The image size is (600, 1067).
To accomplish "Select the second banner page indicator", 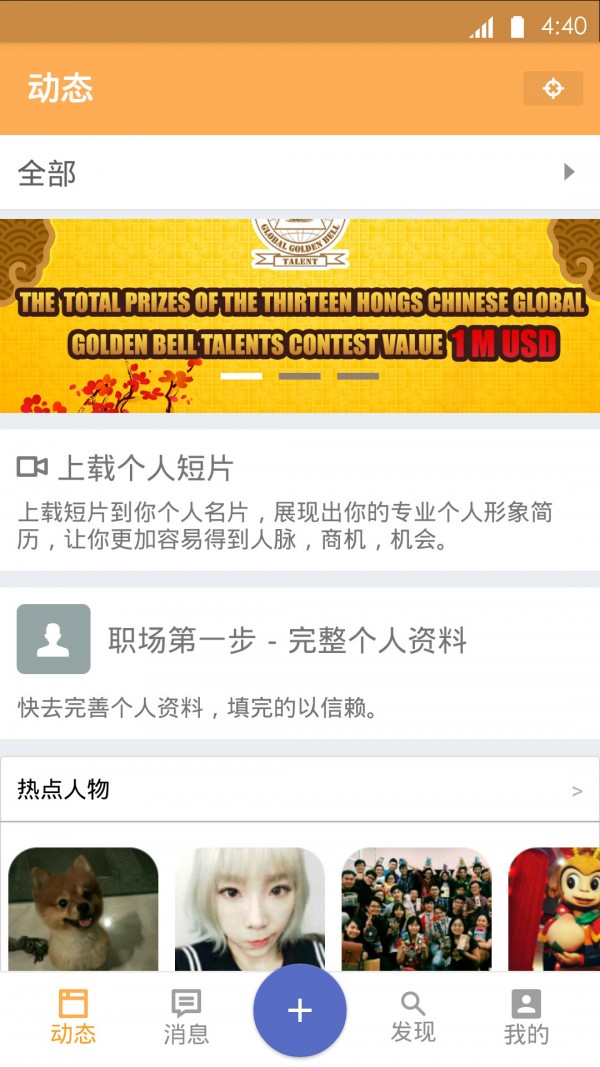I will [x=300, y=377].
